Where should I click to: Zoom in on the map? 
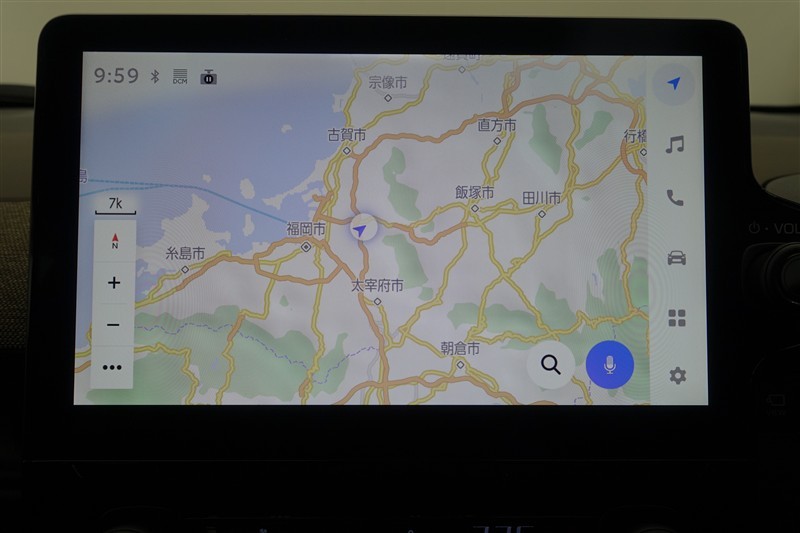[x=113, y=283]
